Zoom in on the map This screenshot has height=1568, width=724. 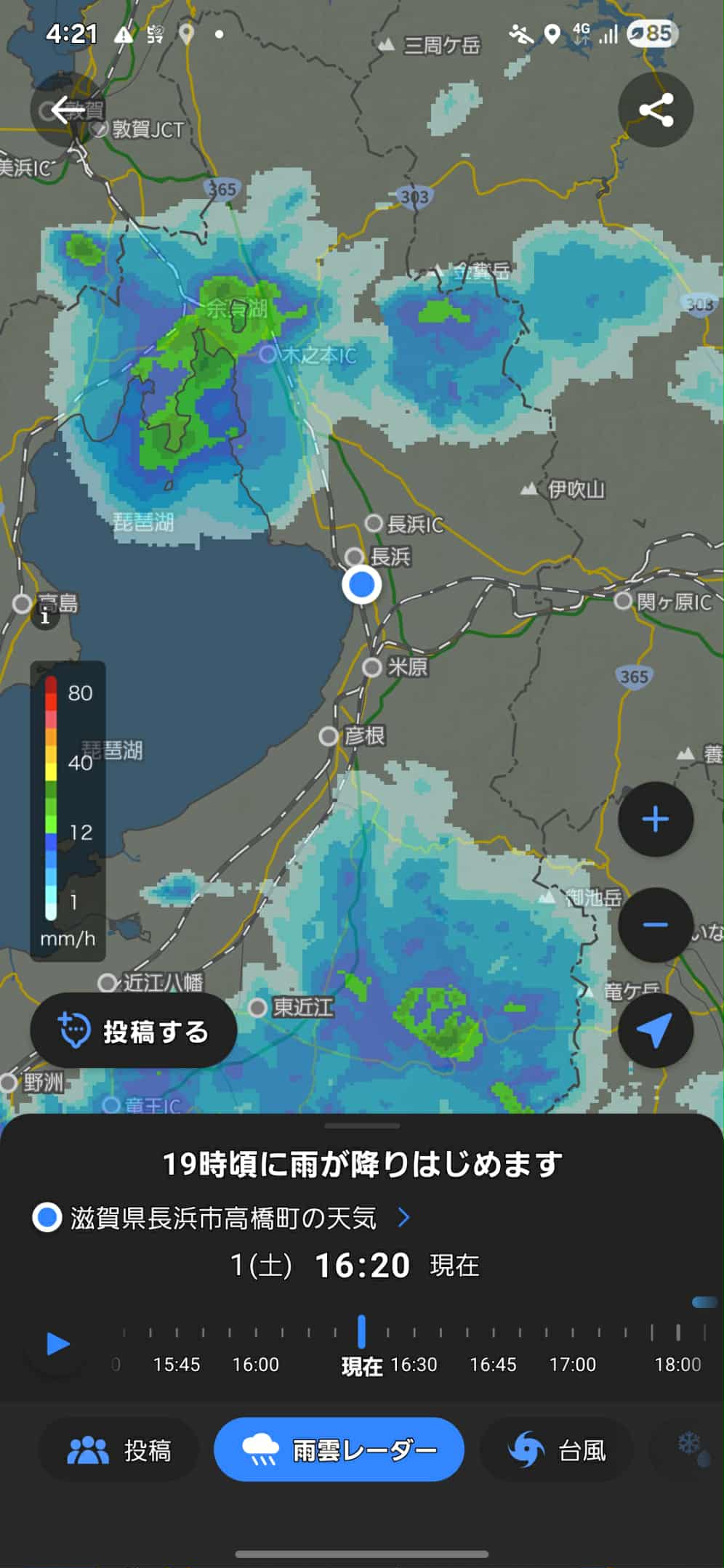pyautogui.click(x=655, y=819)
